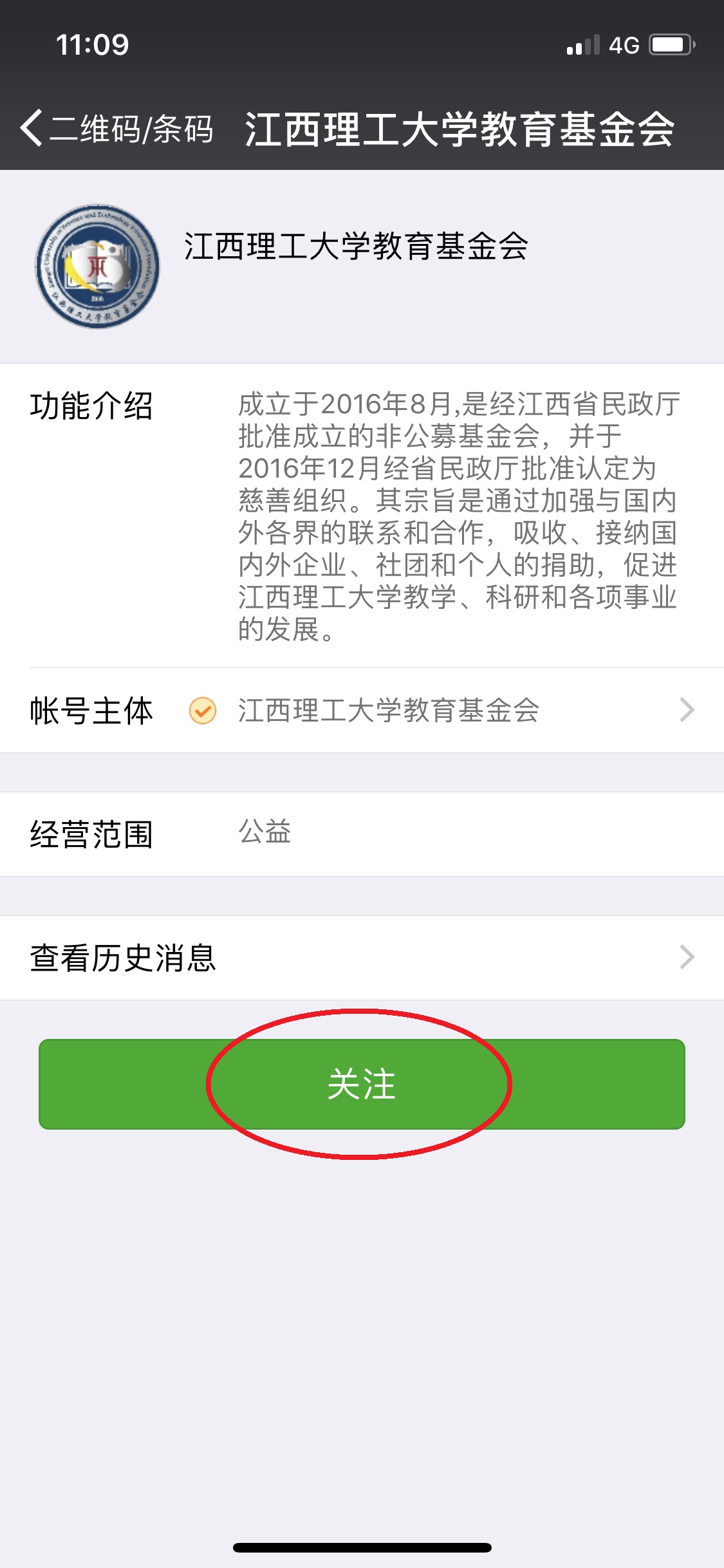Tap the 江西理工大学教育基金会 account avatar

(x=97, y=266)
